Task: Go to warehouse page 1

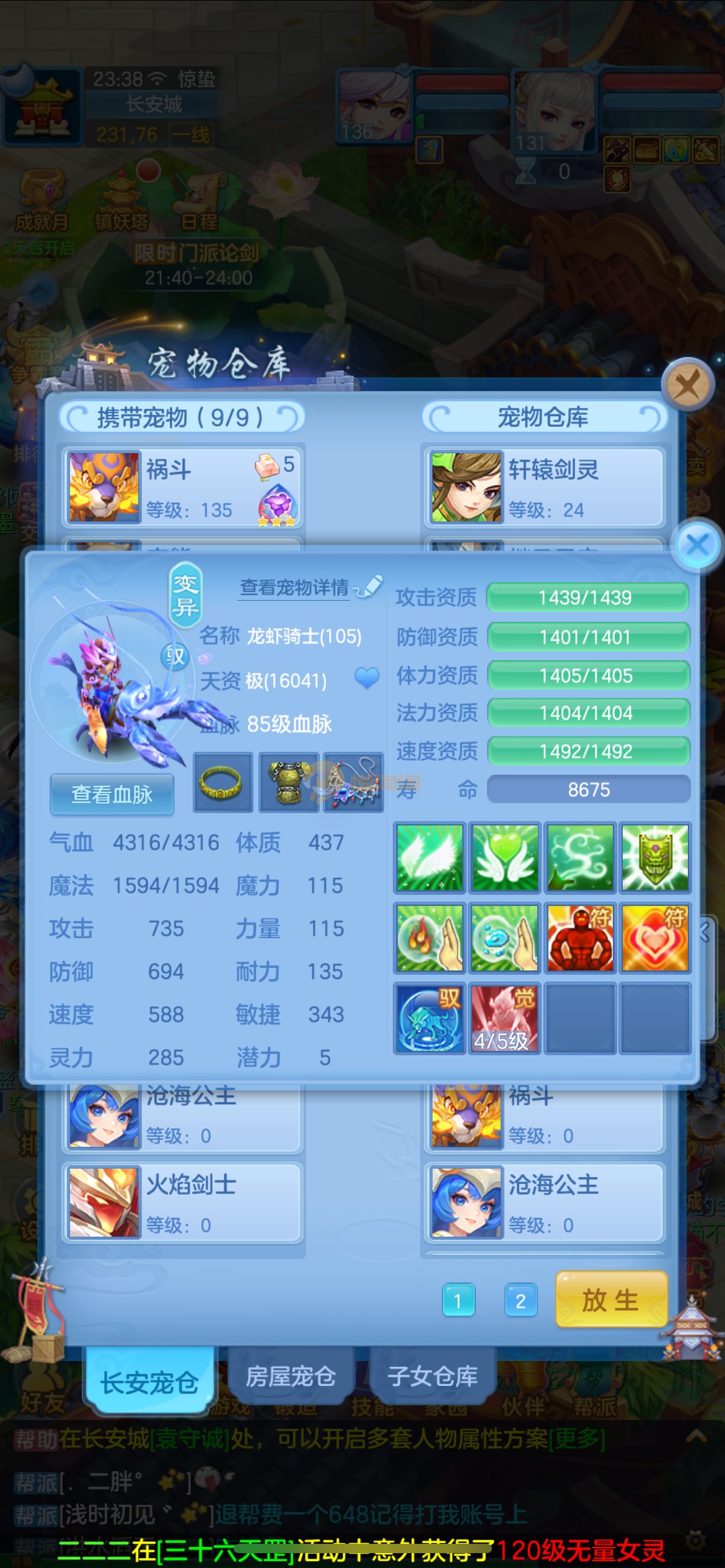Action: [458, 1301]
